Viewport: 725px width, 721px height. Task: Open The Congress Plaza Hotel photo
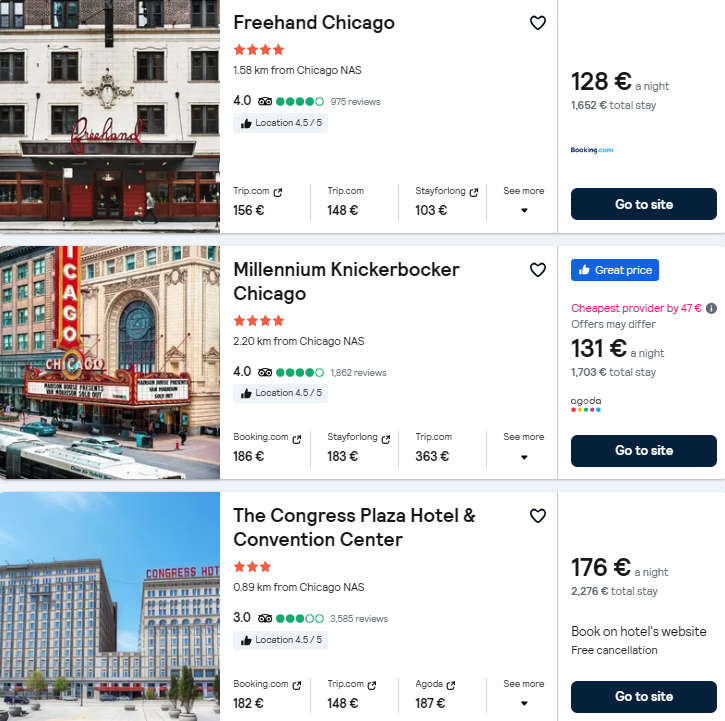click(110, 607)
